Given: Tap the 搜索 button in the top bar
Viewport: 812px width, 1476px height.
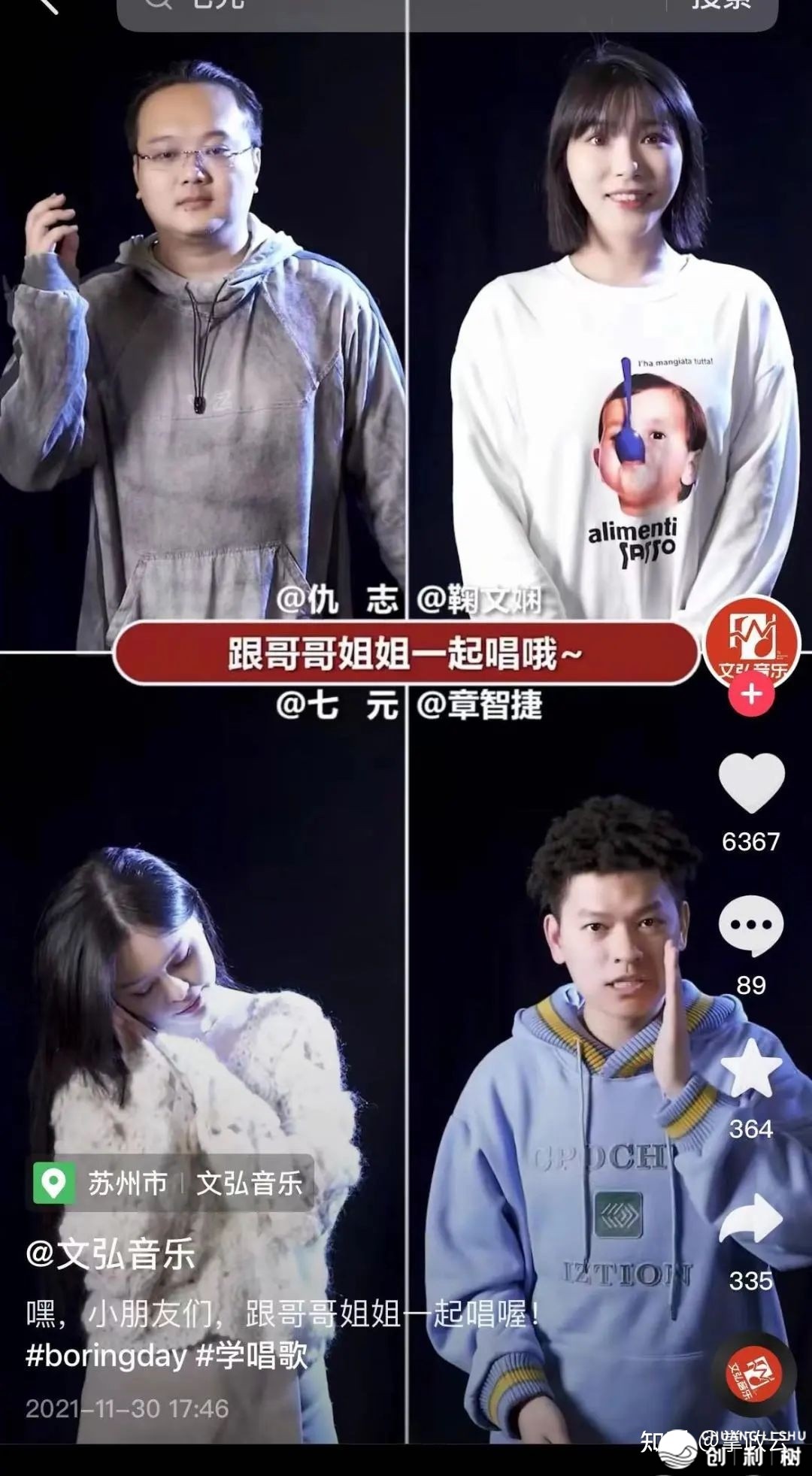Looking at the screenshot, I should click(x=720, y=6).
